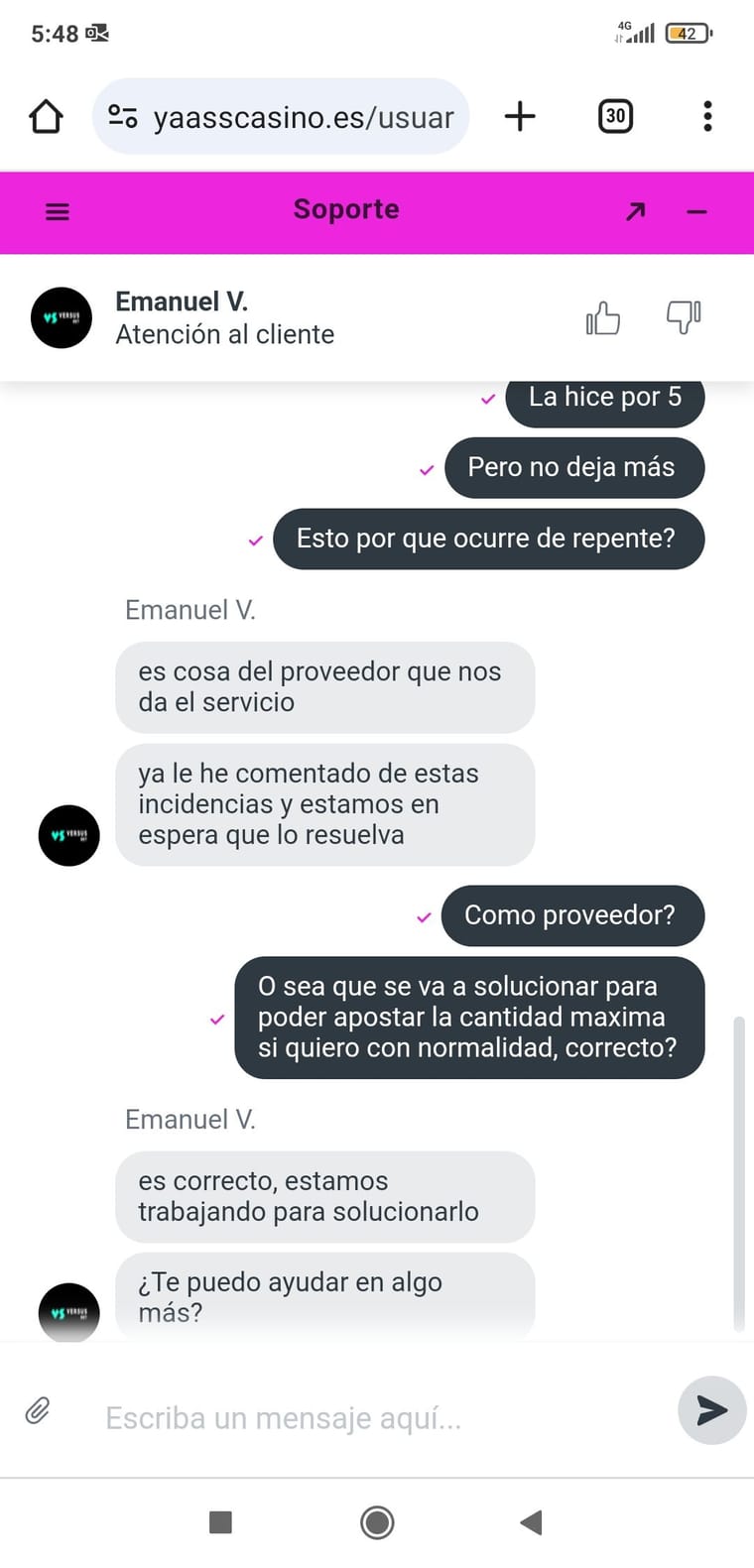
Task: Minimize the Soporte chat
Action: [x=697, y=211]
